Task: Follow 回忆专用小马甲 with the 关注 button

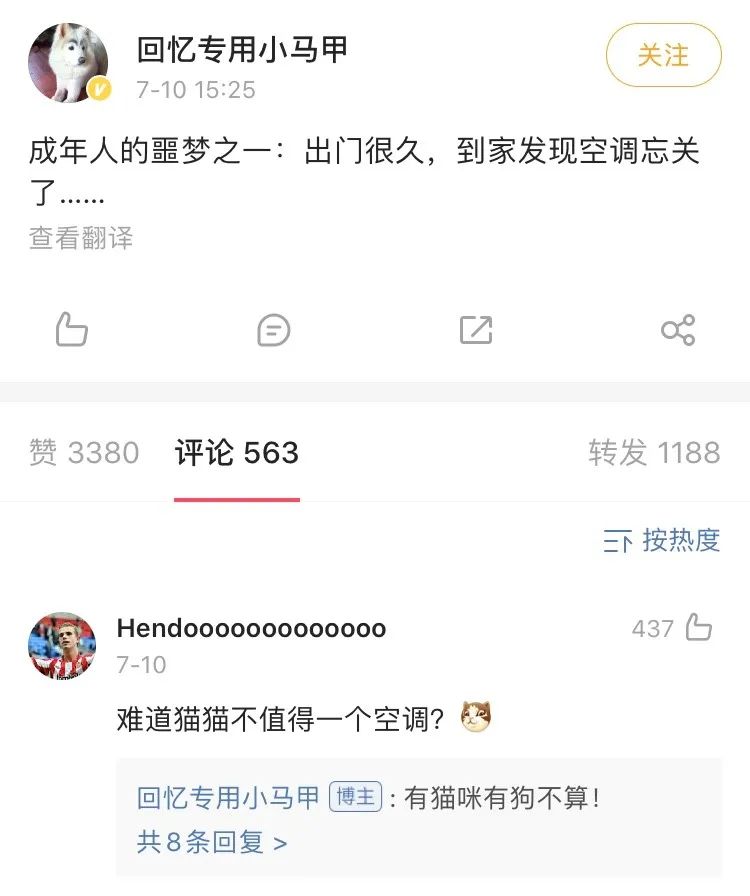Action: [663, 55]
